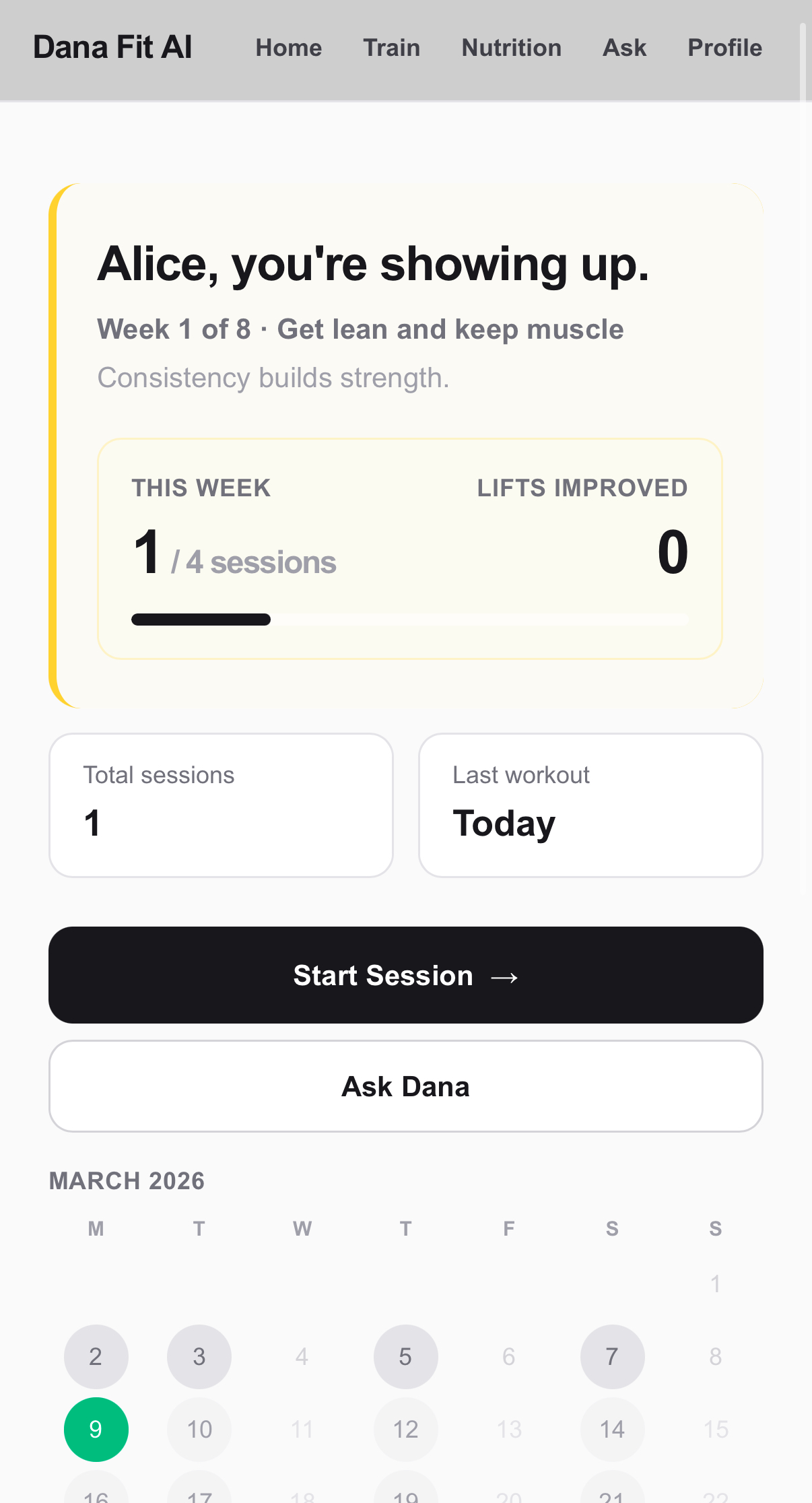Click the Monday column header in calendar
812x1503 pixels.
96,1228
